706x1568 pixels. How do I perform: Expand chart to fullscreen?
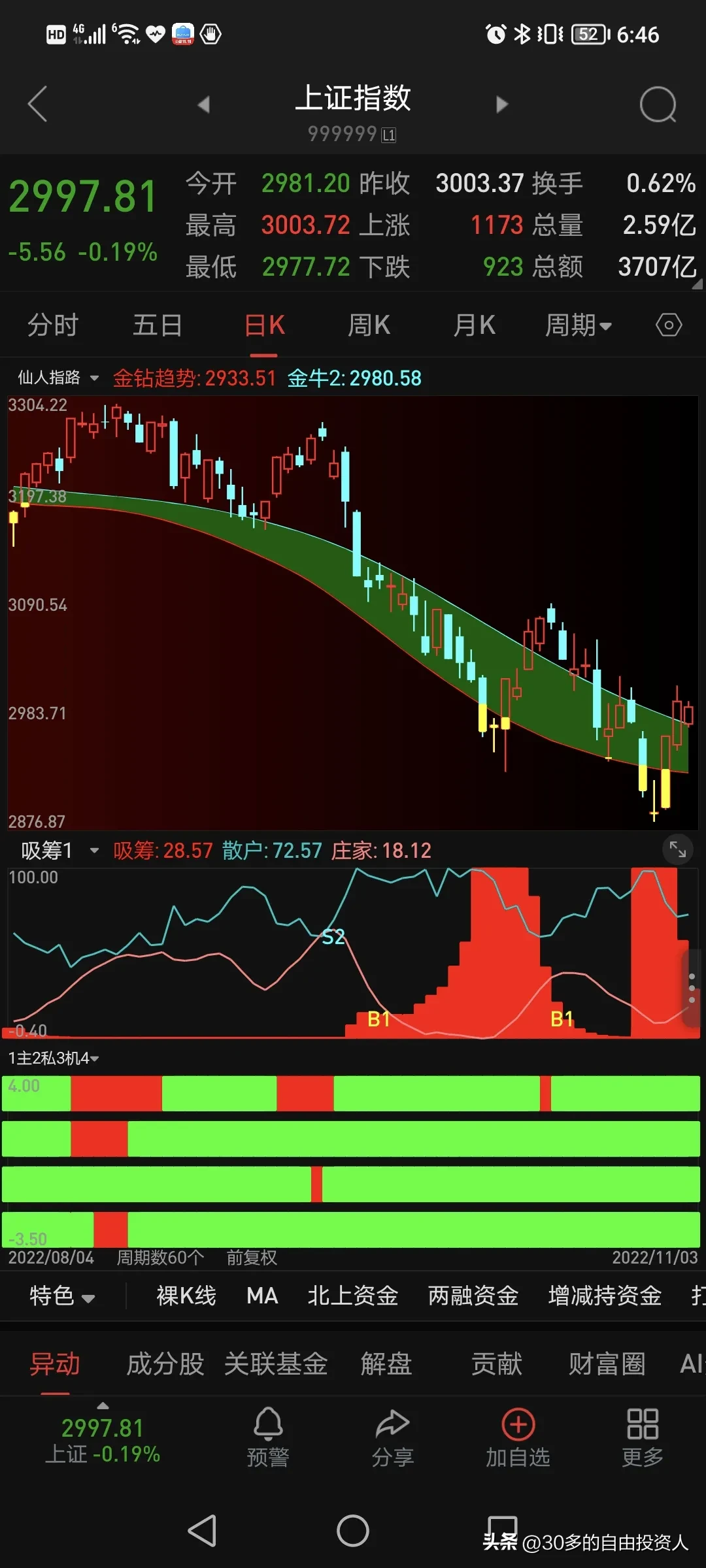coord(678,850)
